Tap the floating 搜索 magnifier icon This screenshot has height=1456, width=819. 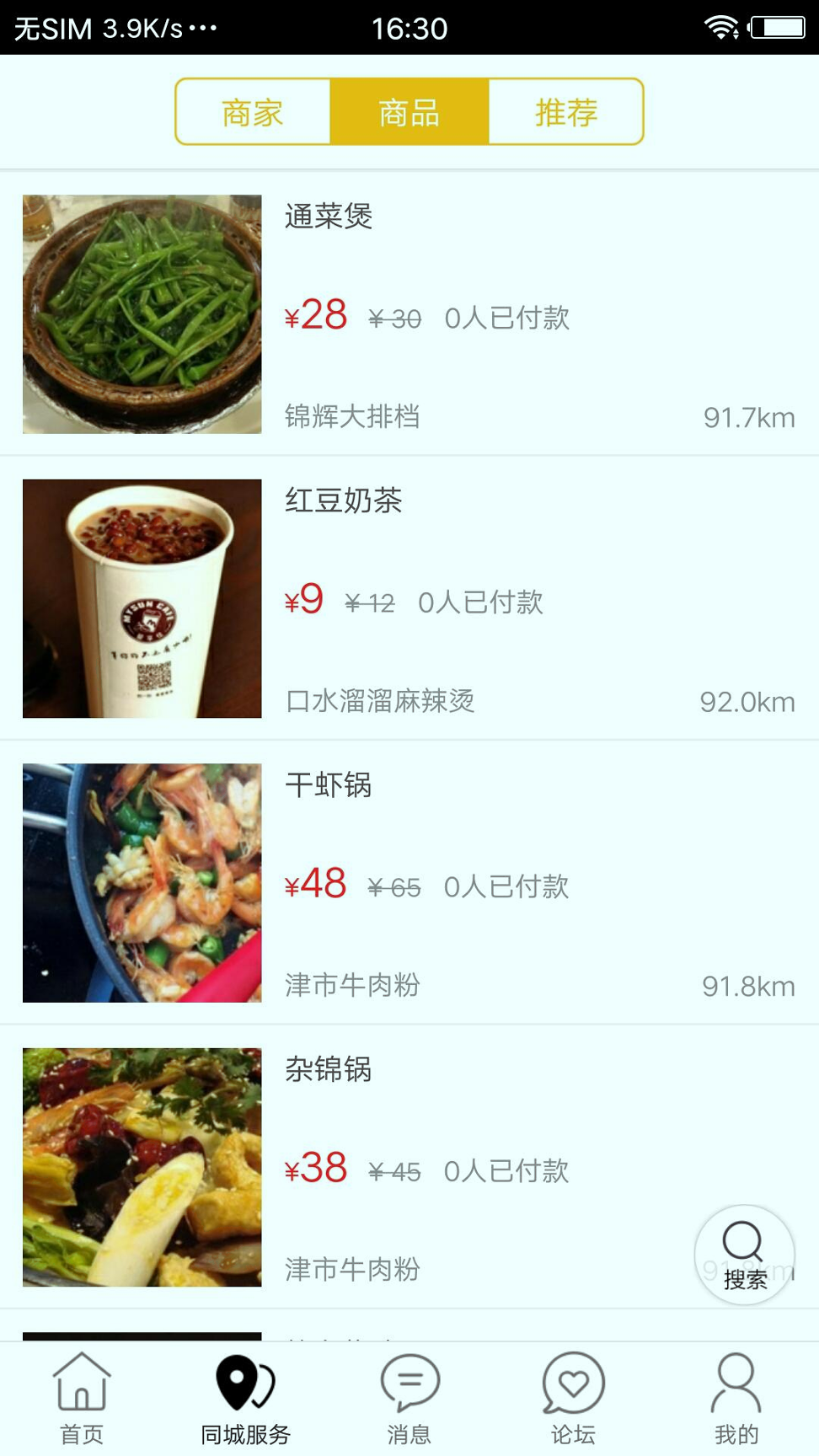coord(742,1243)
